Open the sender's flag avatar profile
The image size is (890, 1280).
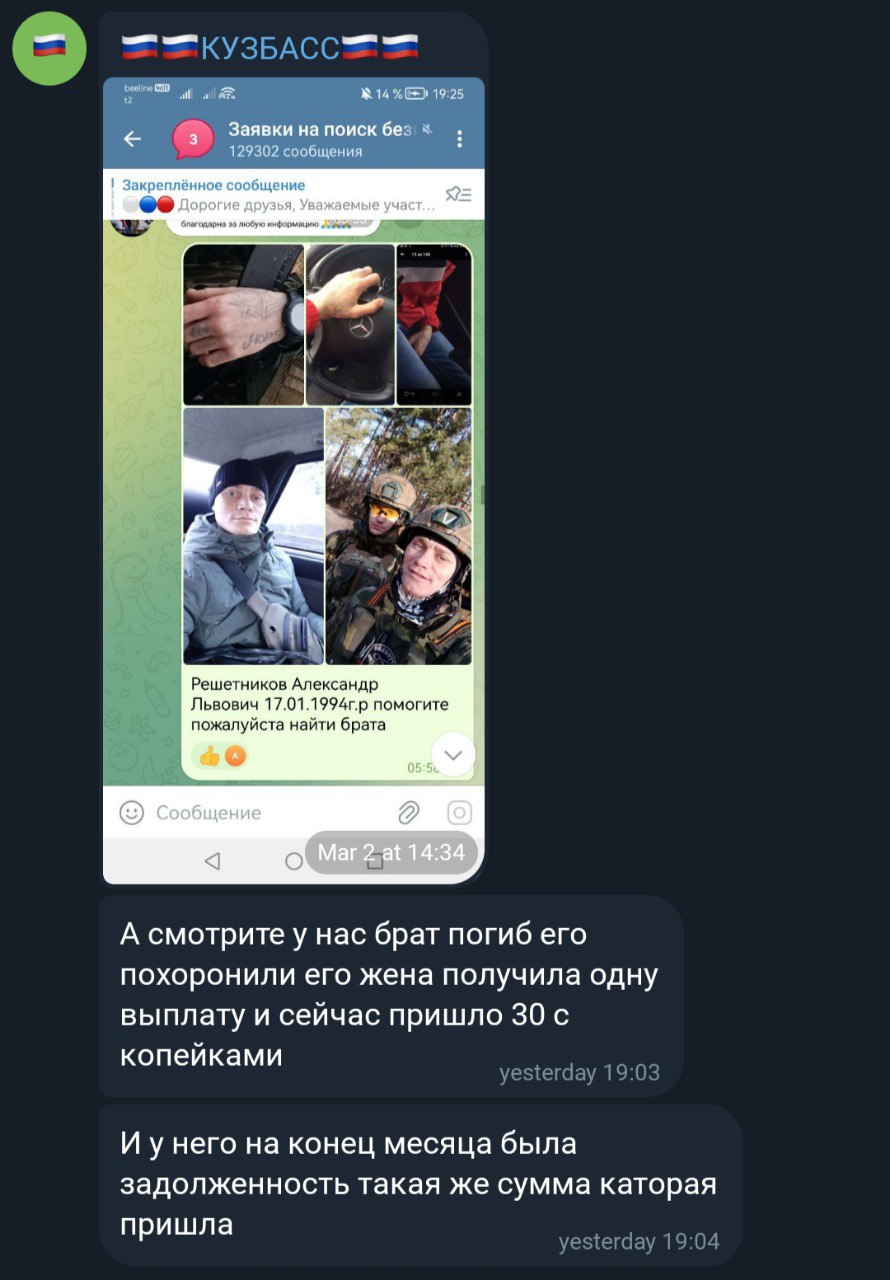pyautogui.click(x=49, y=48)
